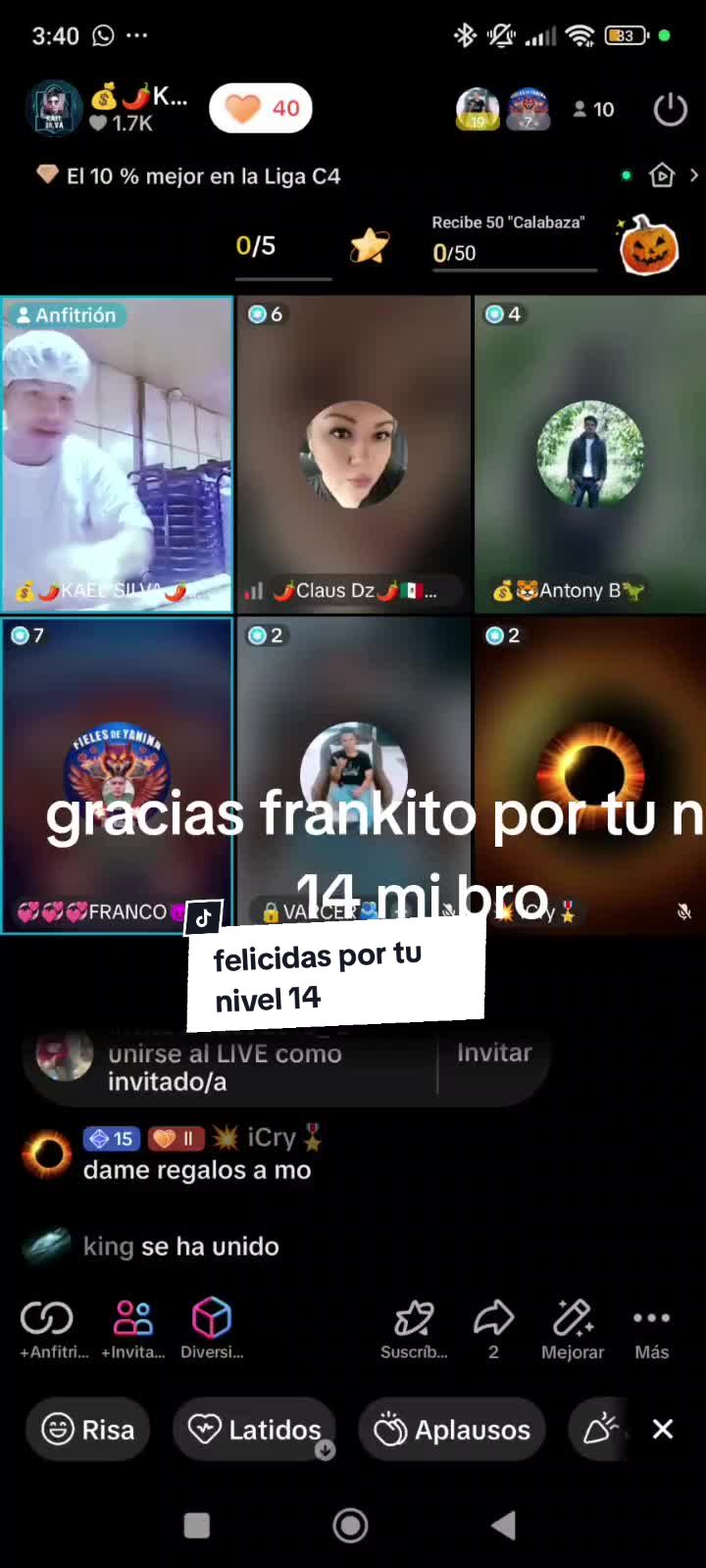
Task: Send the Aplausos reaction
Action: point(452,1430)
